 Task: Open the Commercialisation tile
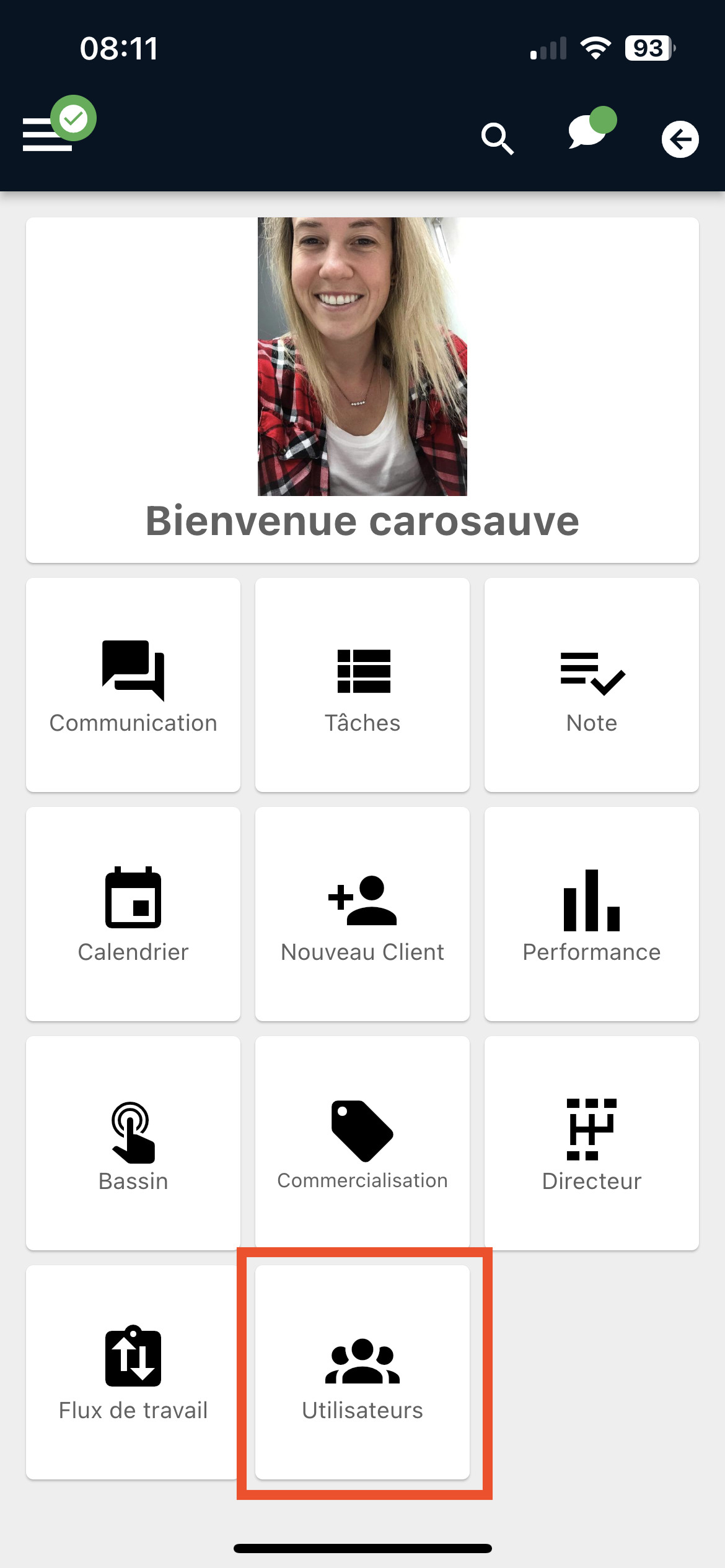[362, 1143]
